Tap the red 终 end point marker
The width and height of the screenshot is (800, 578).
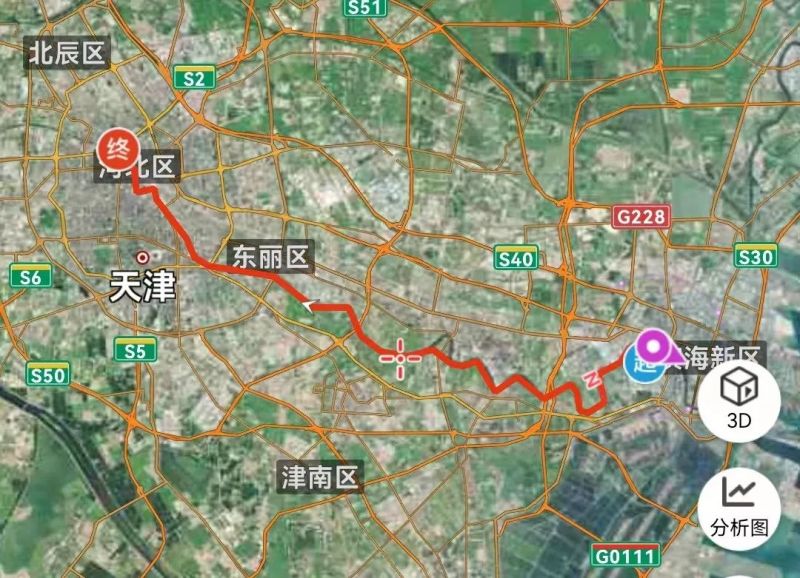(118, 150)
